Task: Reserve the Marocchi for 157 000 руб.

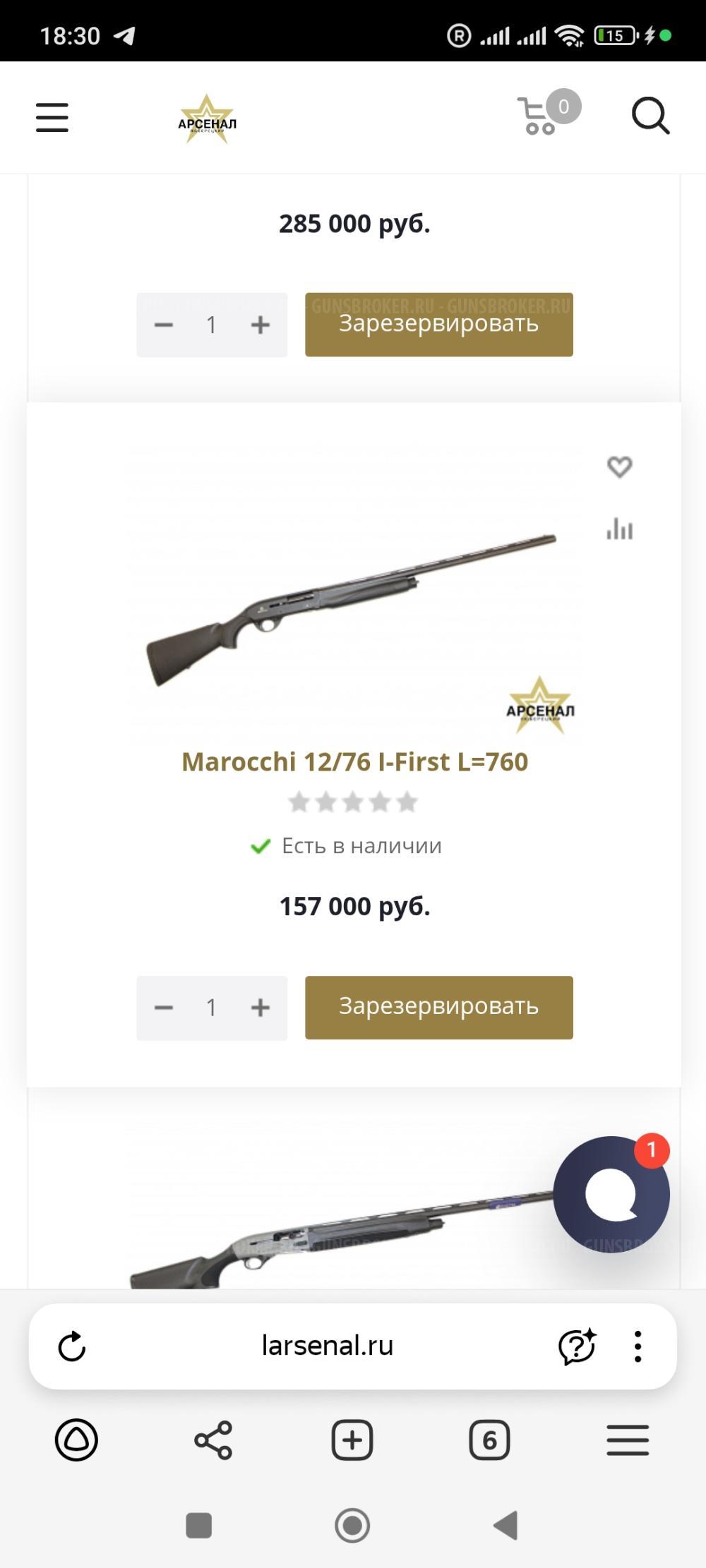Action: click(438, 1007)
